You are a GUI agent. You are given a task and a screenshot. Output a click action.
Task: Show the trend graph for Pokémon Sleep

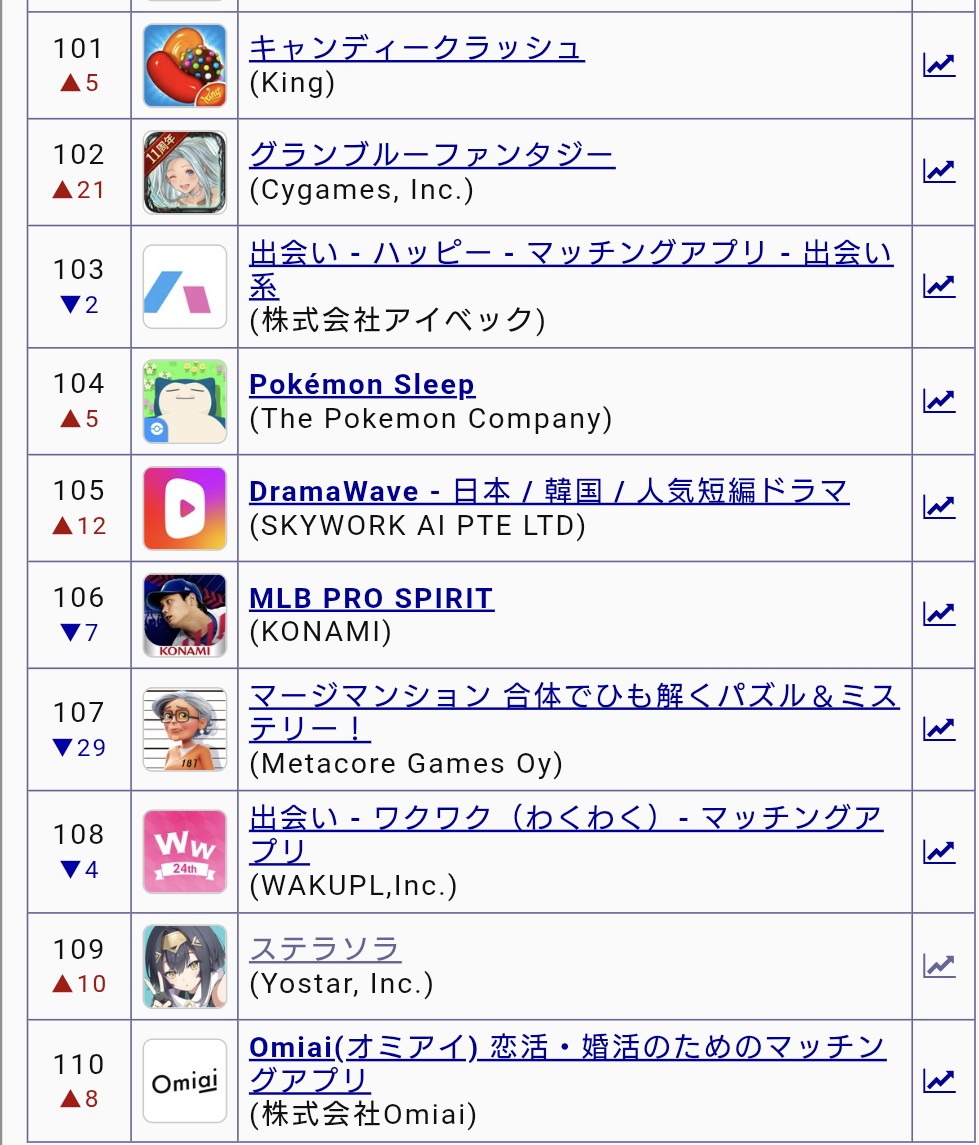[938, 400]
